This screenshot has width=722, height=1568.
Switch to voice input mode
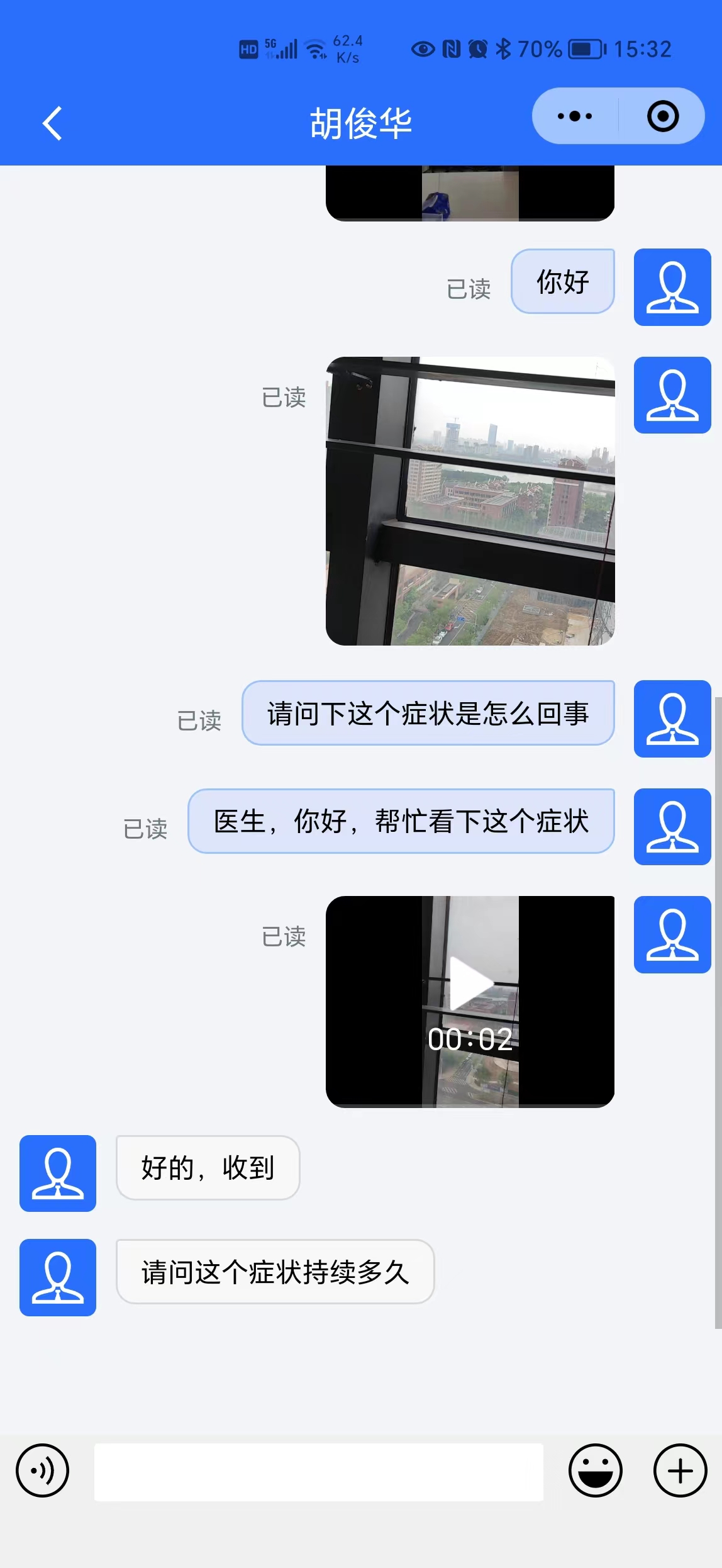click(42, 1470)
